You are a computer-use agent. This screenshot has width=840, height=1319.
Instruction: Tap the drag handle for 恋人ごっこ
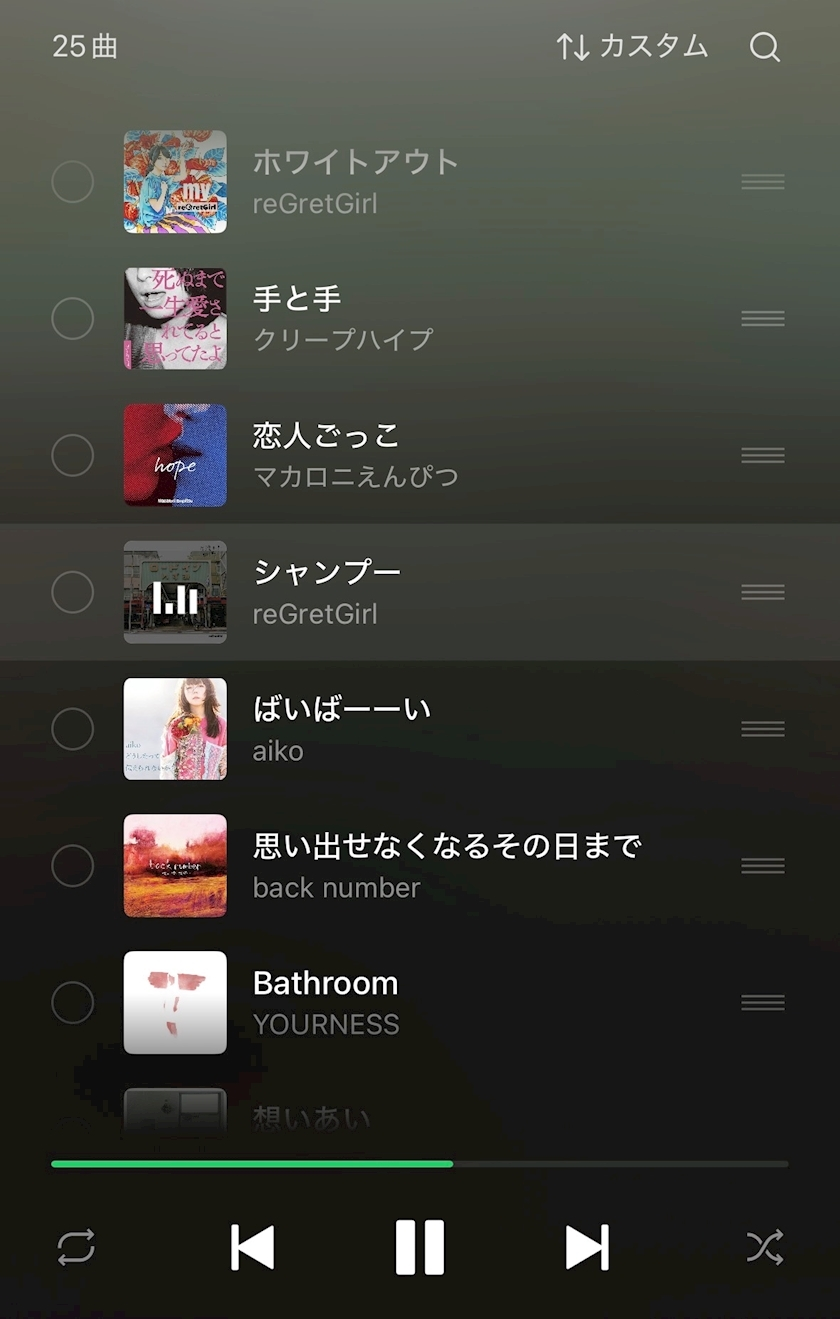point(762,455)
